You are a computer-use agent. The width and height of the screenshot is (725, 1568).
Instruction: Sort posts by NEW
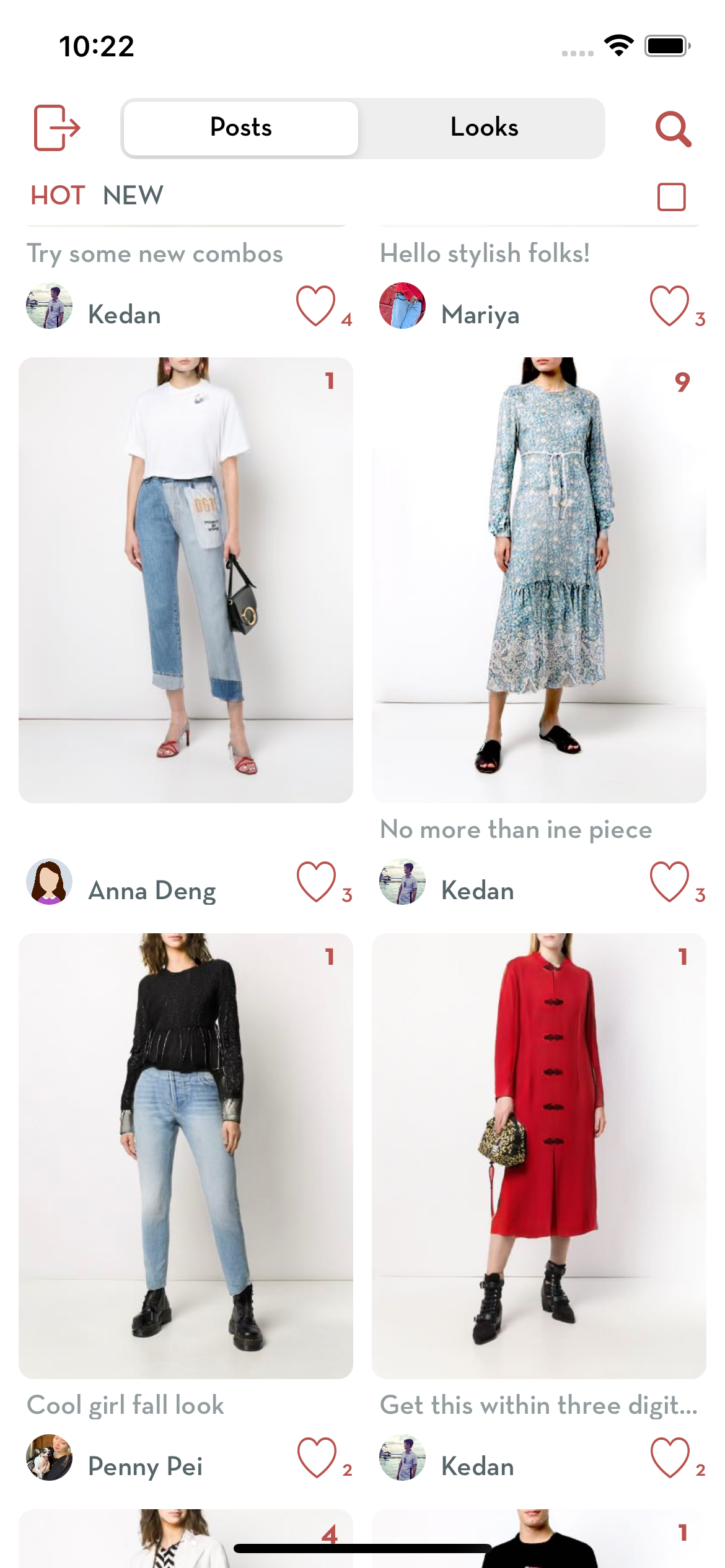click(x=133, y=196)
